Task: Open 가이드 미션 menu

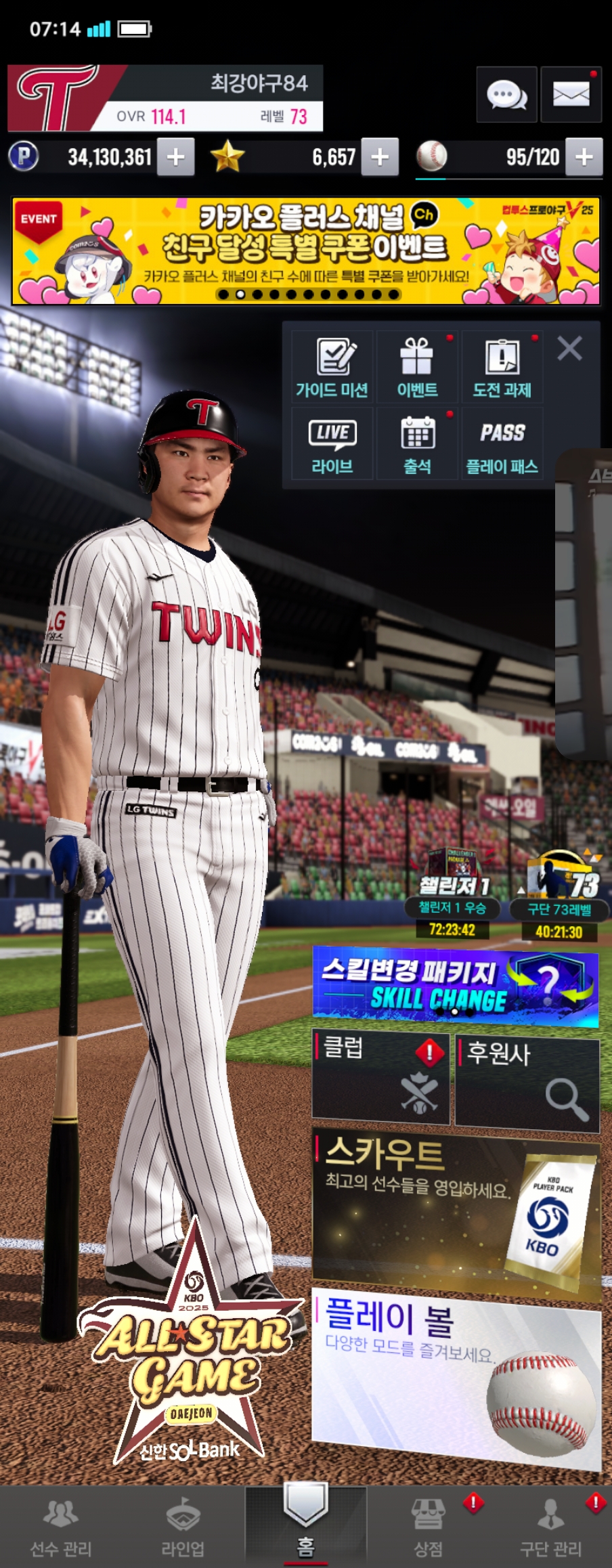Action: pyautogui.click(x=332, y=368)
